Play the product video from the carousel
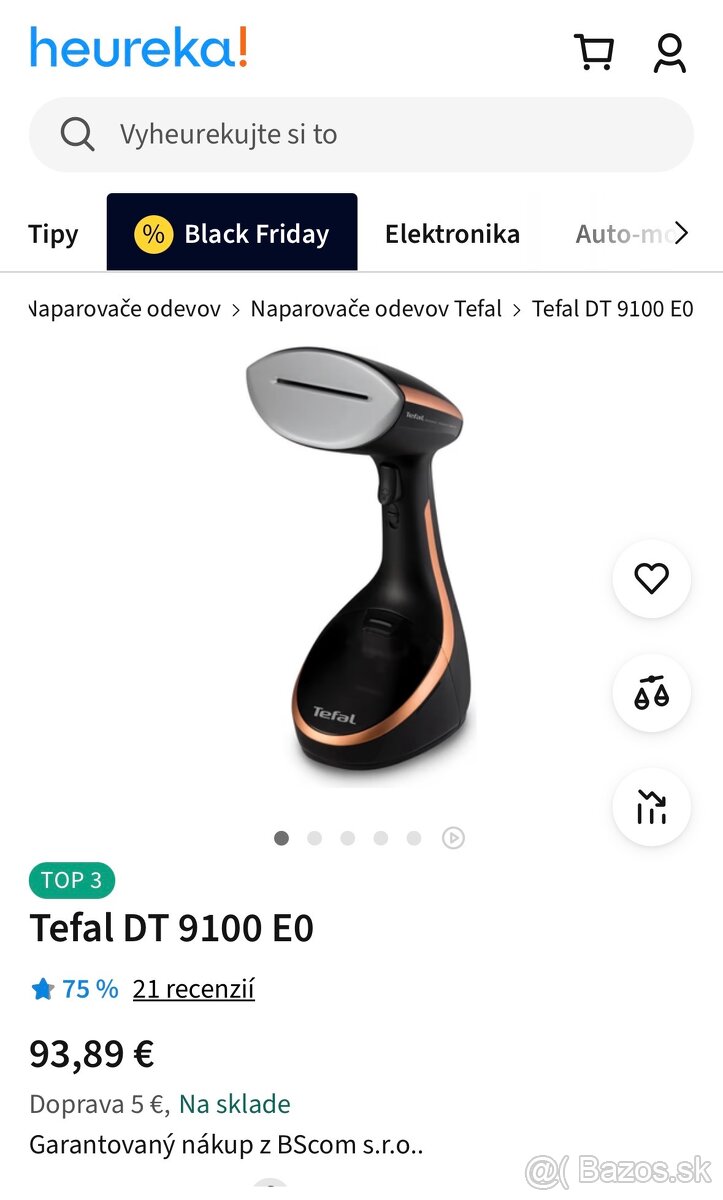 tap(453, 838)
